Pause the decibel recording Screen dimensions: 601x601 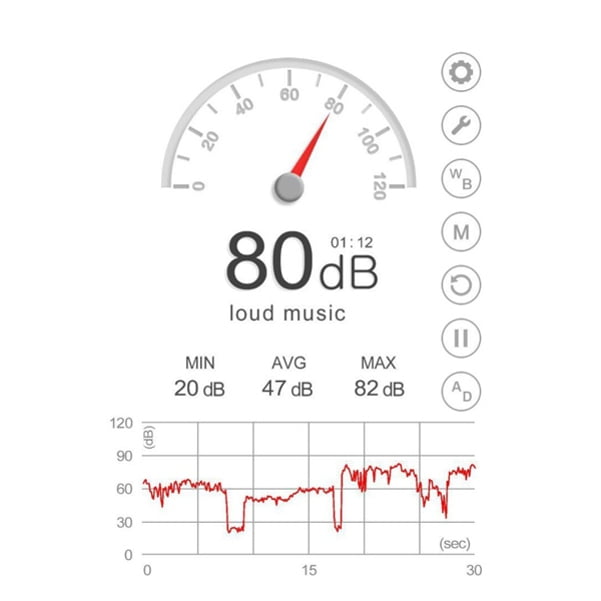click(461, 338)
